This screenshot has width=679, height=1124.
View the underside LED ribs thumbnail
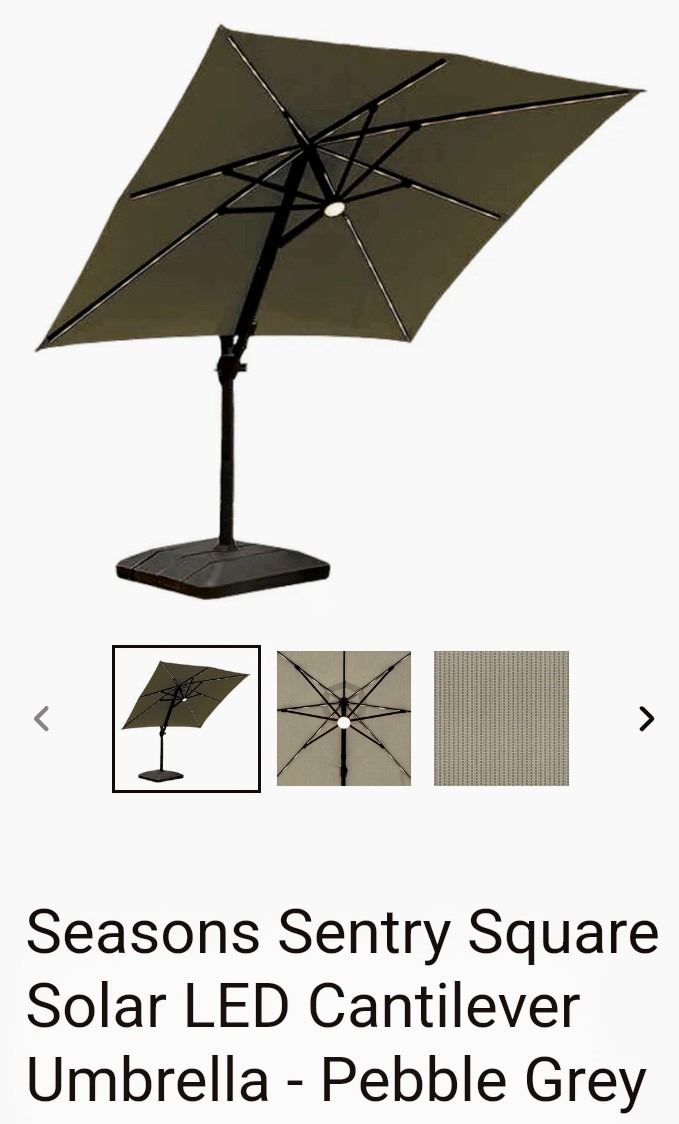point(344,718)
